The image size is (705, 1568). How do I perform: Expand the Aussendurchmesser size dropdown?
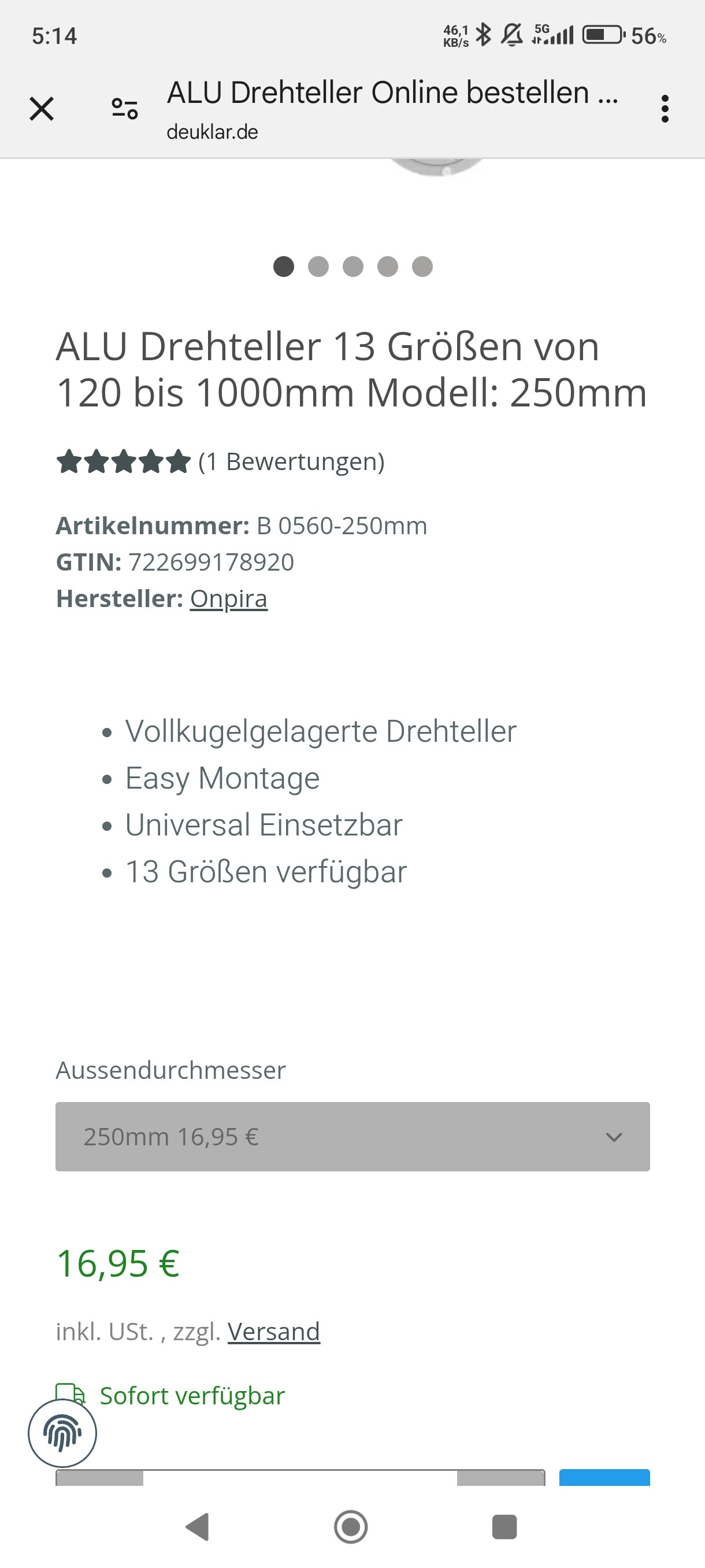pos(352,1137)
